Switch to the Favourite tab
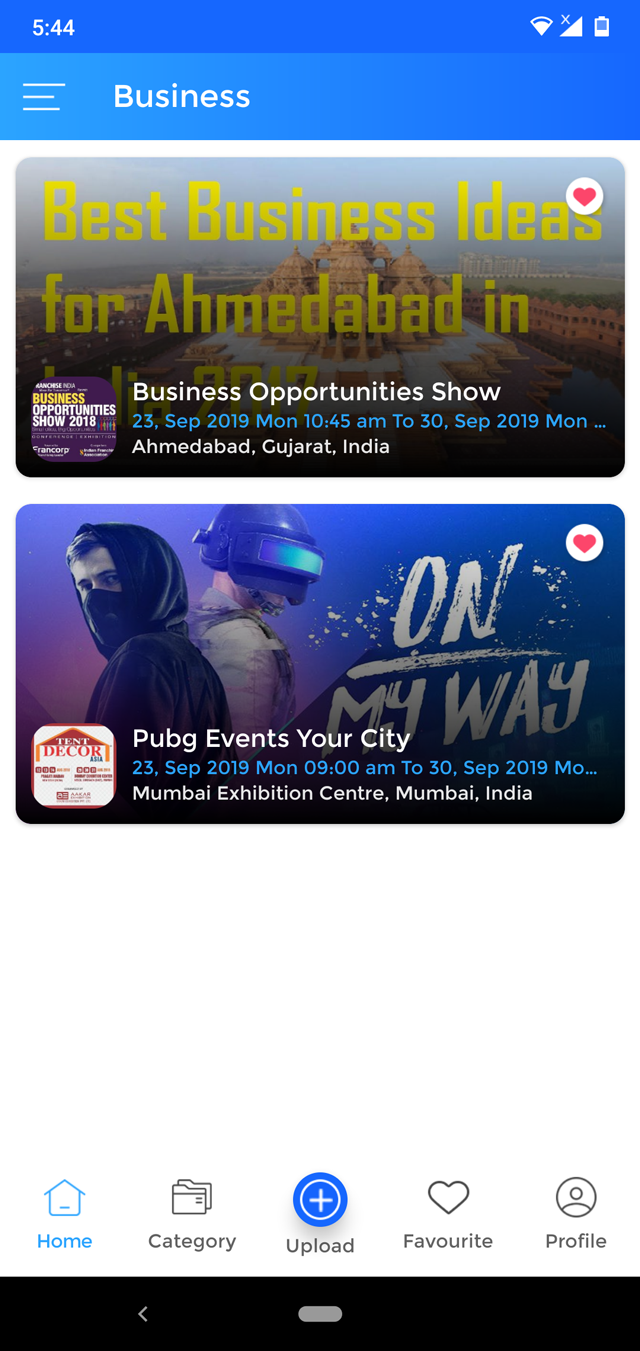Screen dimensions: 640x1351 click(x=448, y=1214)
